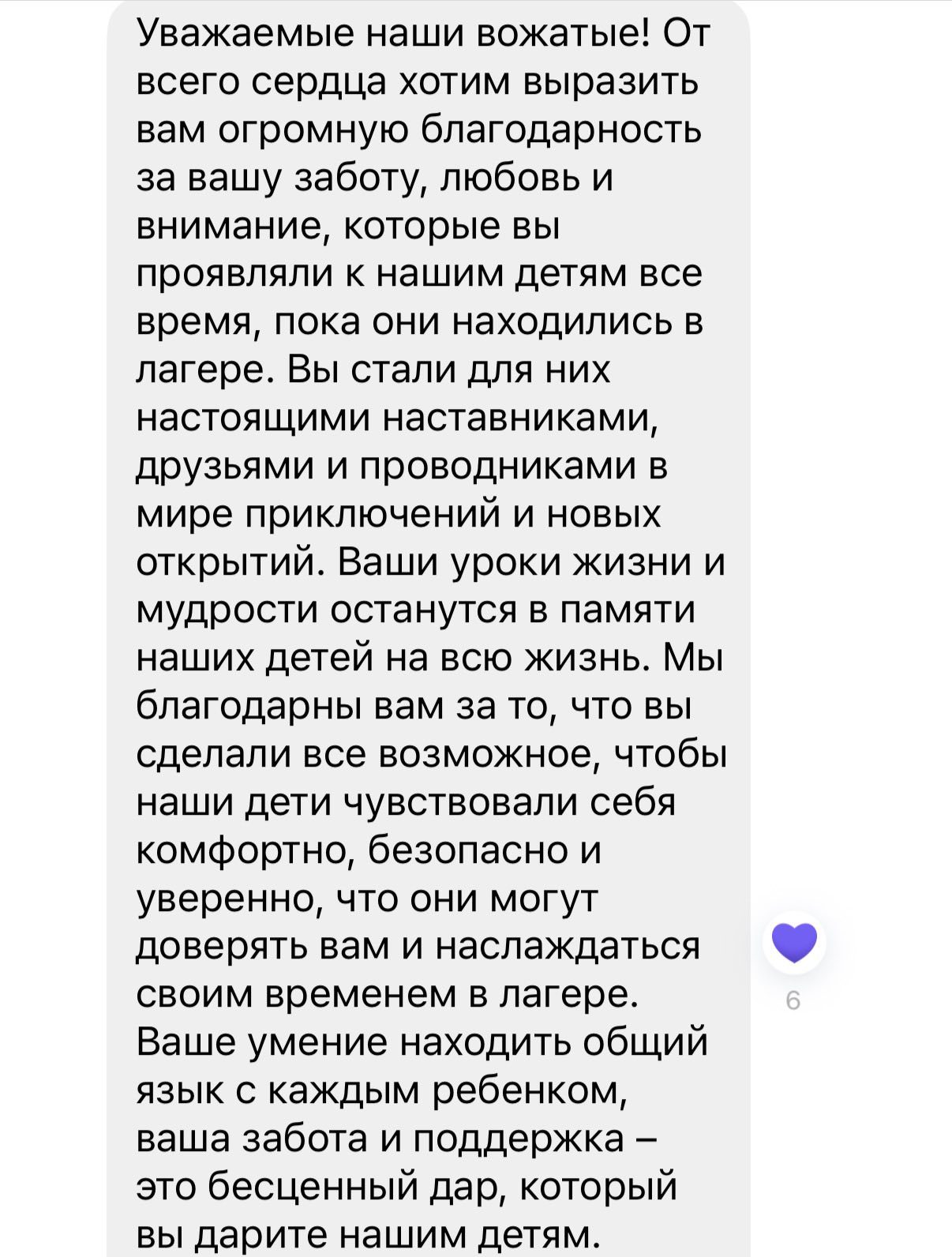Tap the purple heart reaction on the message

794,943
